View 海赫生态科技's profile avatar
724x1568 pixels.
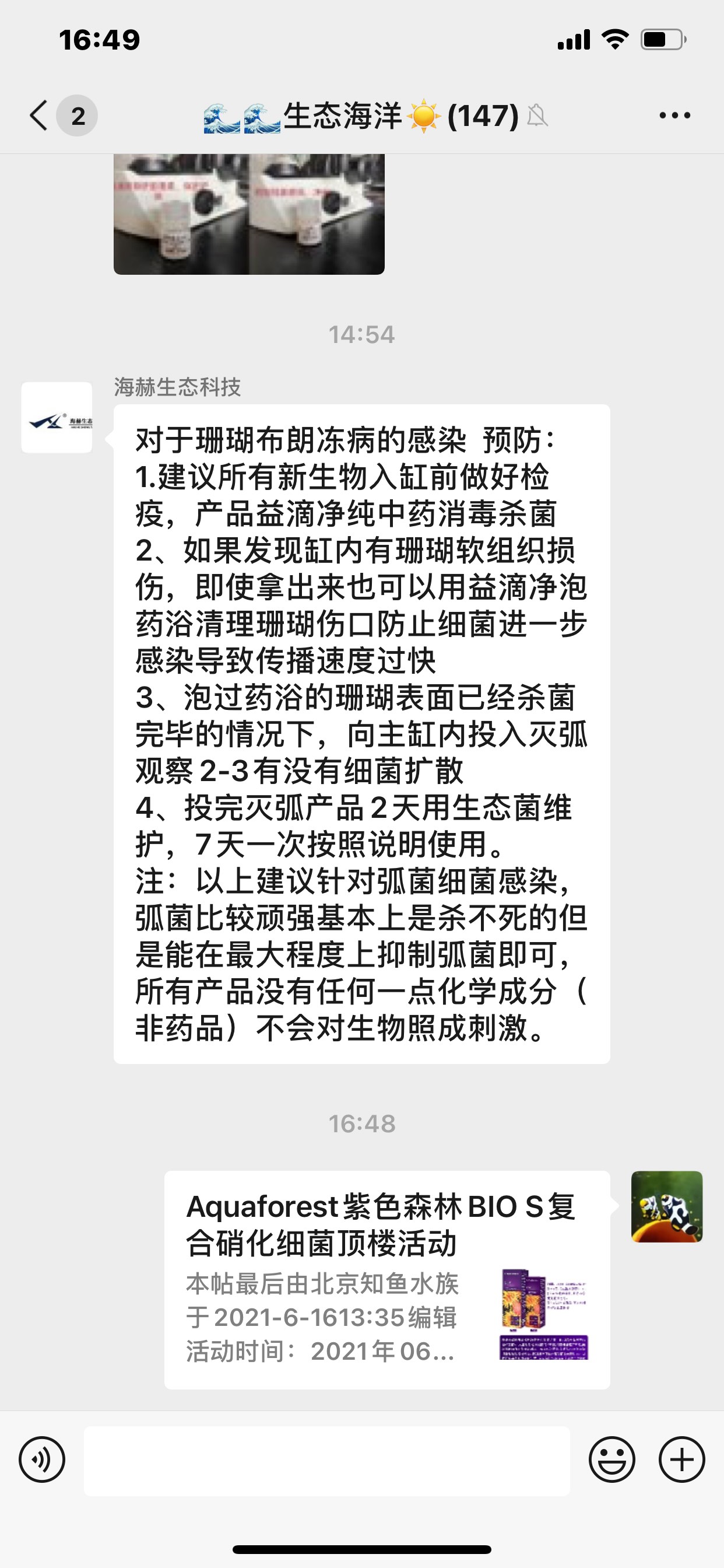pyautogui.click(x=57, y=418)
